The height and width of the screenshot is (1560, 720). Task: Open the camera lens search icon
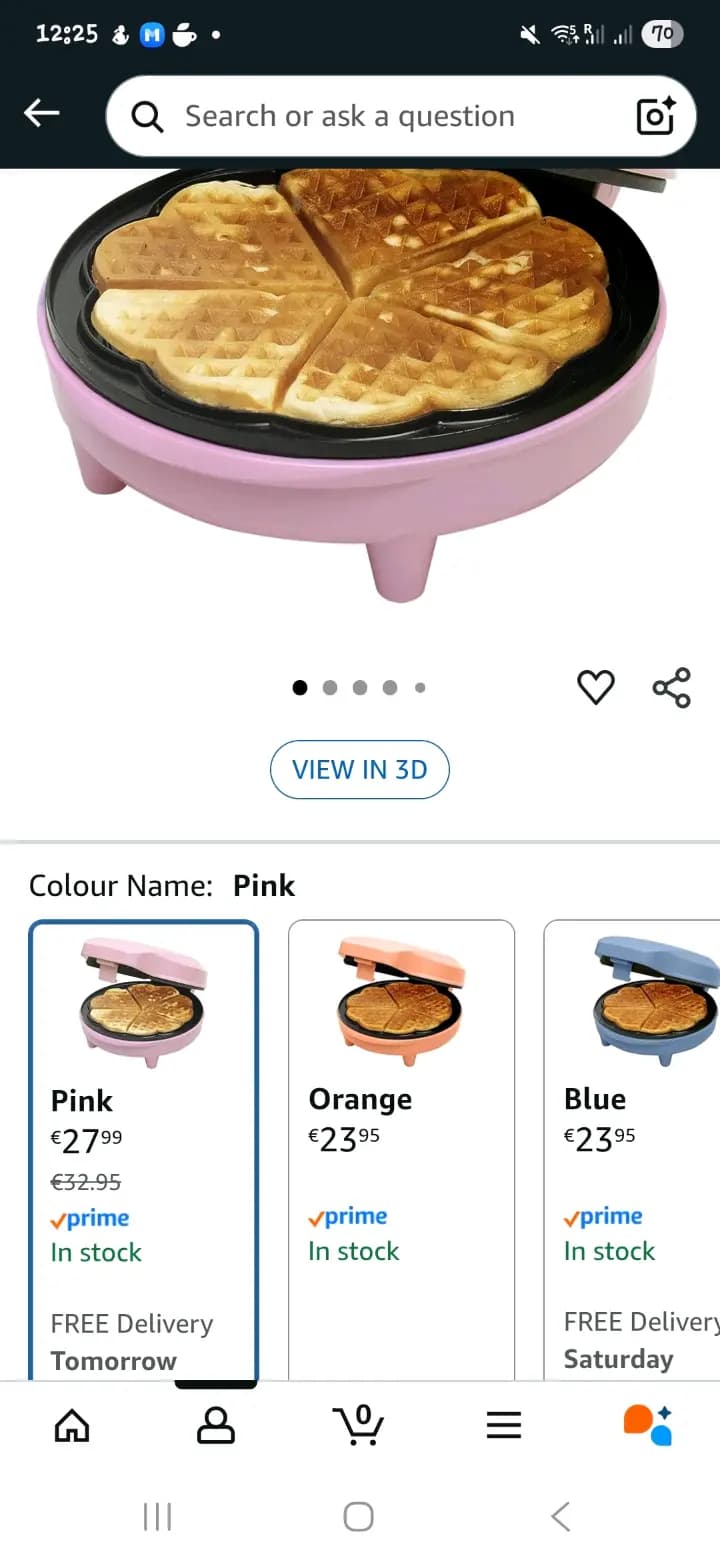[656, 116]
